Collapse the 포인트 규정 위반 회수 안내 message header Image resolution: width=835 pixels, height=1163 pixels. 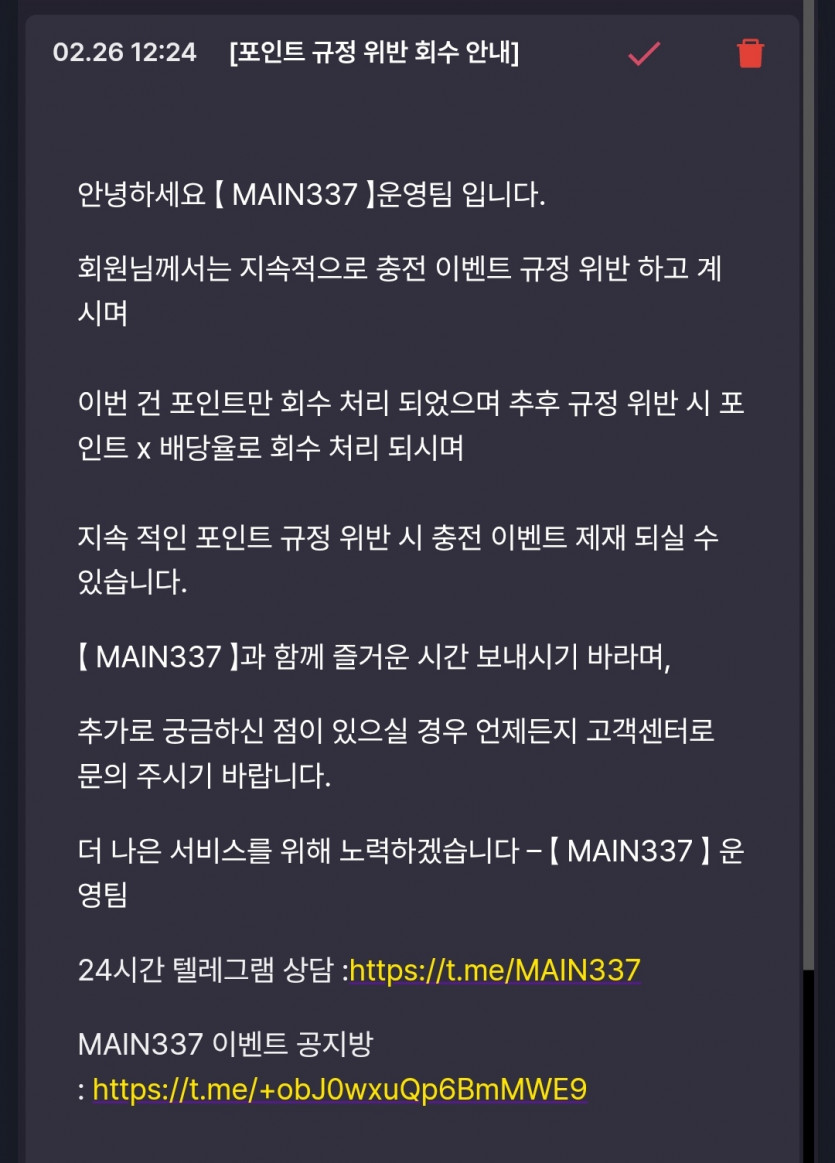coord(373,53)
